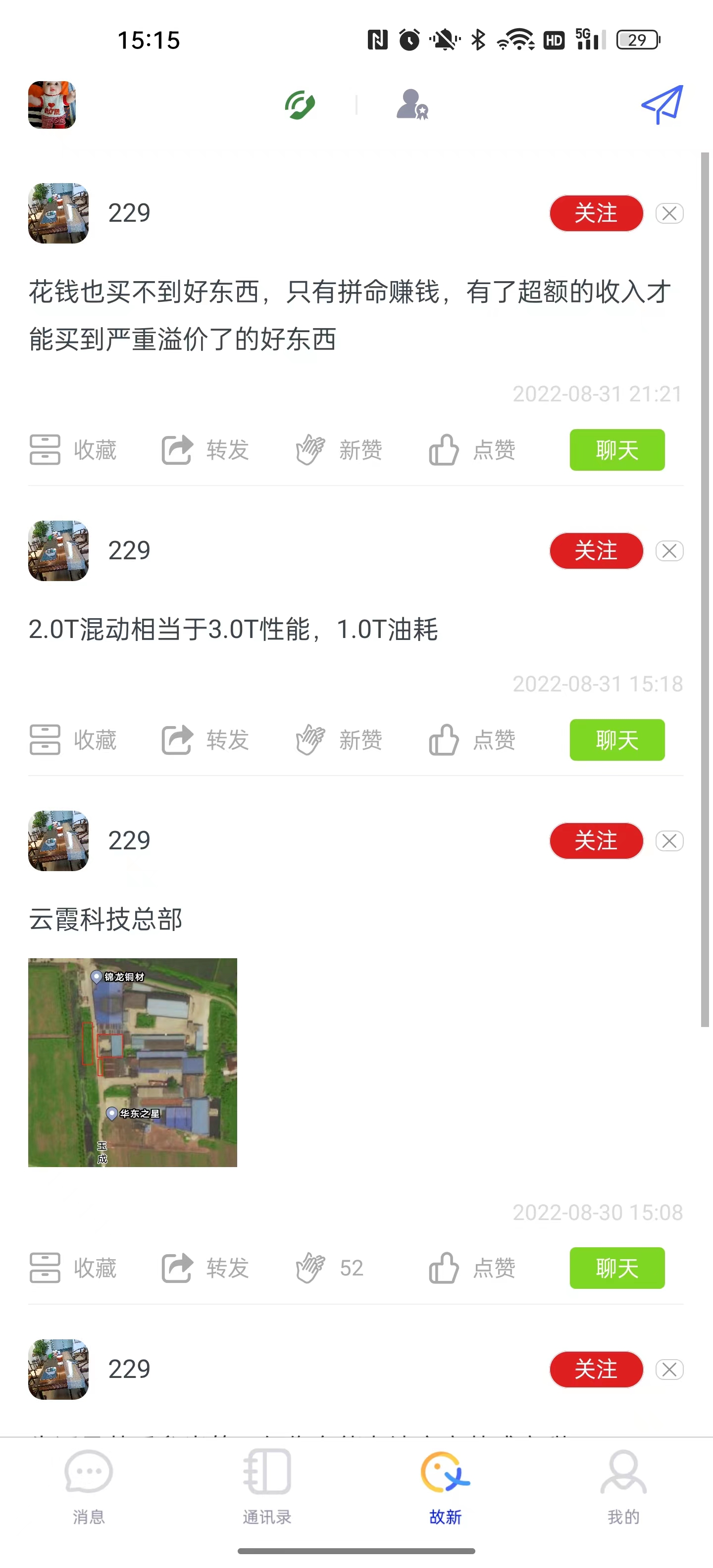The width and height of the screenshot is (713, 1568).
Task: Dismiss the 花钱也买不到好东西 post
Action: 669,213
